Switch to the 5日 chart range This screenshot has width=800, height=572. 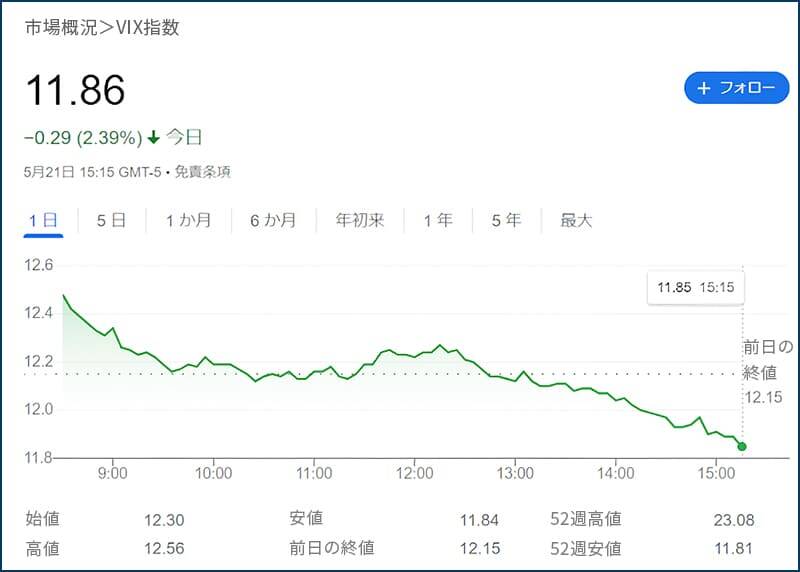point(111,220)
